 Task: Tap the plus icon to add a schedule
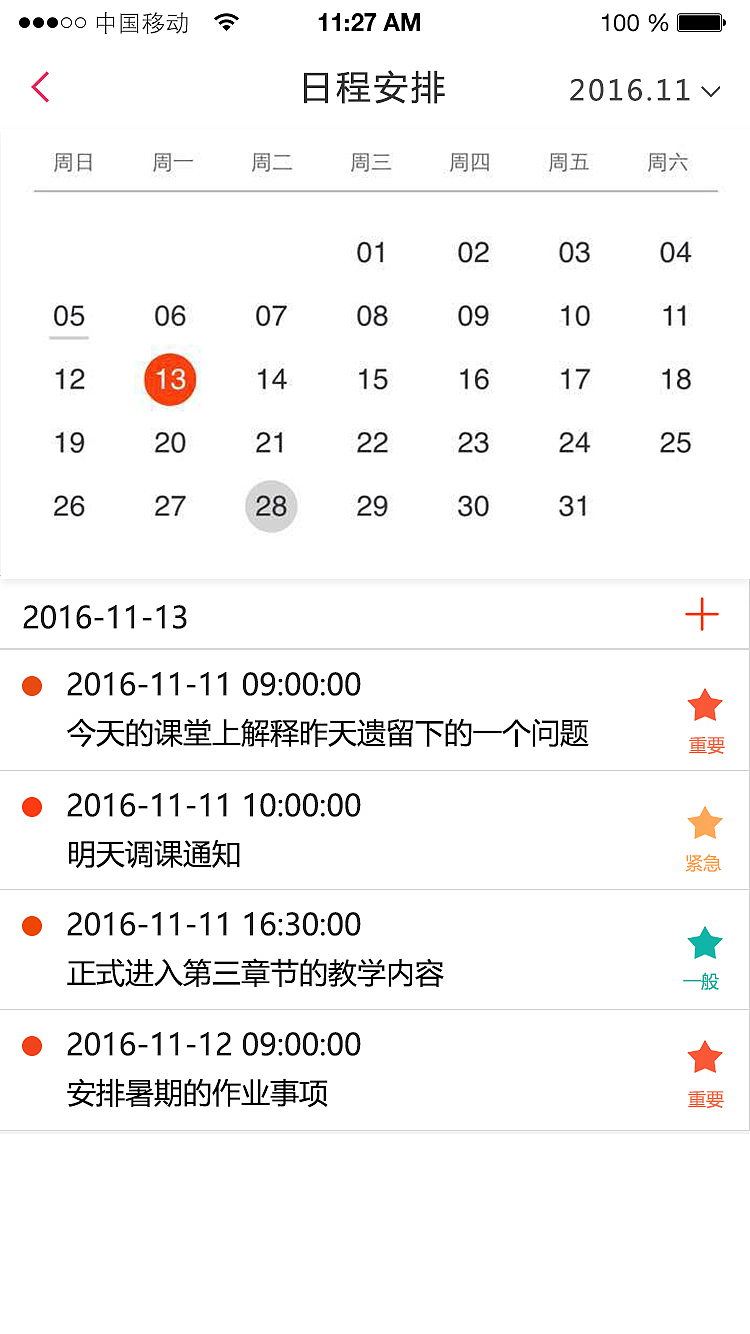[703, 615]
